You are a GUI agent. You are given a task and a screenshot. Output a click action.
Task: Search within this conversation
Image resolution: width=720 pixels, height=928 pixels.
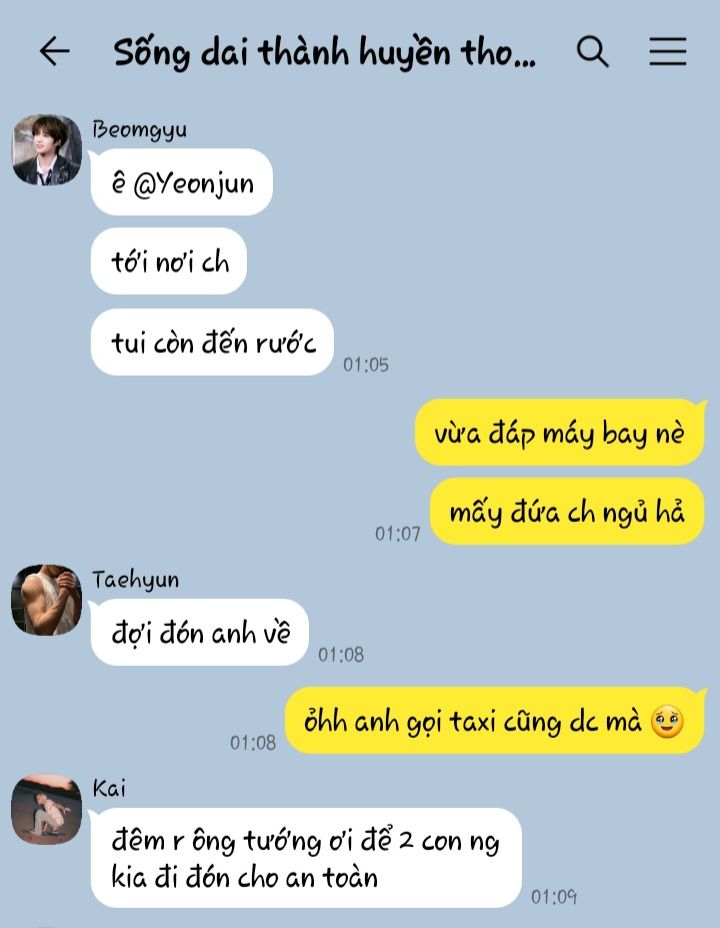(x=593, y=52)
